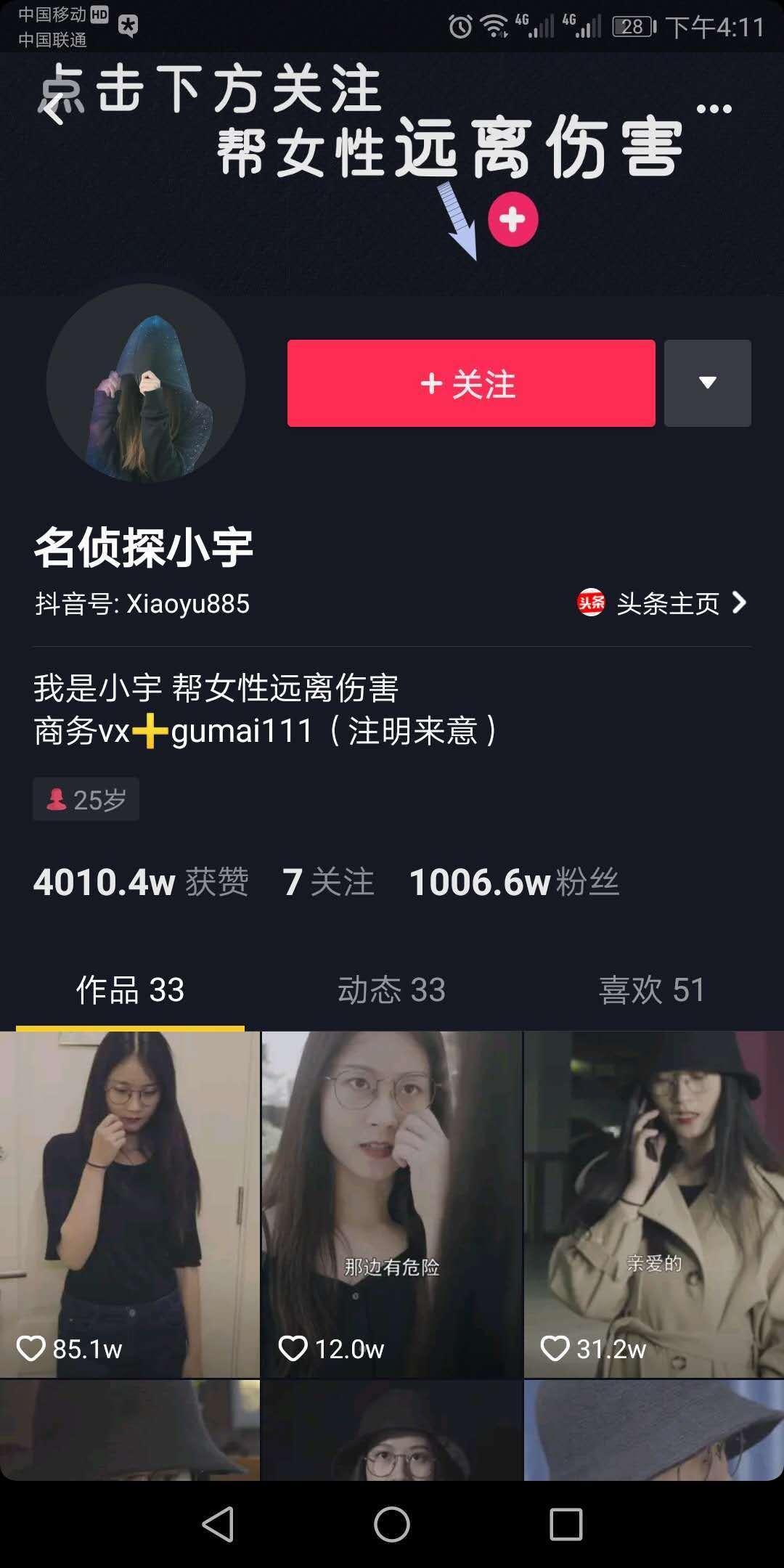Open the three-dot overflow menu
This screenshot has width=784, height=1568.
point(714,109)
